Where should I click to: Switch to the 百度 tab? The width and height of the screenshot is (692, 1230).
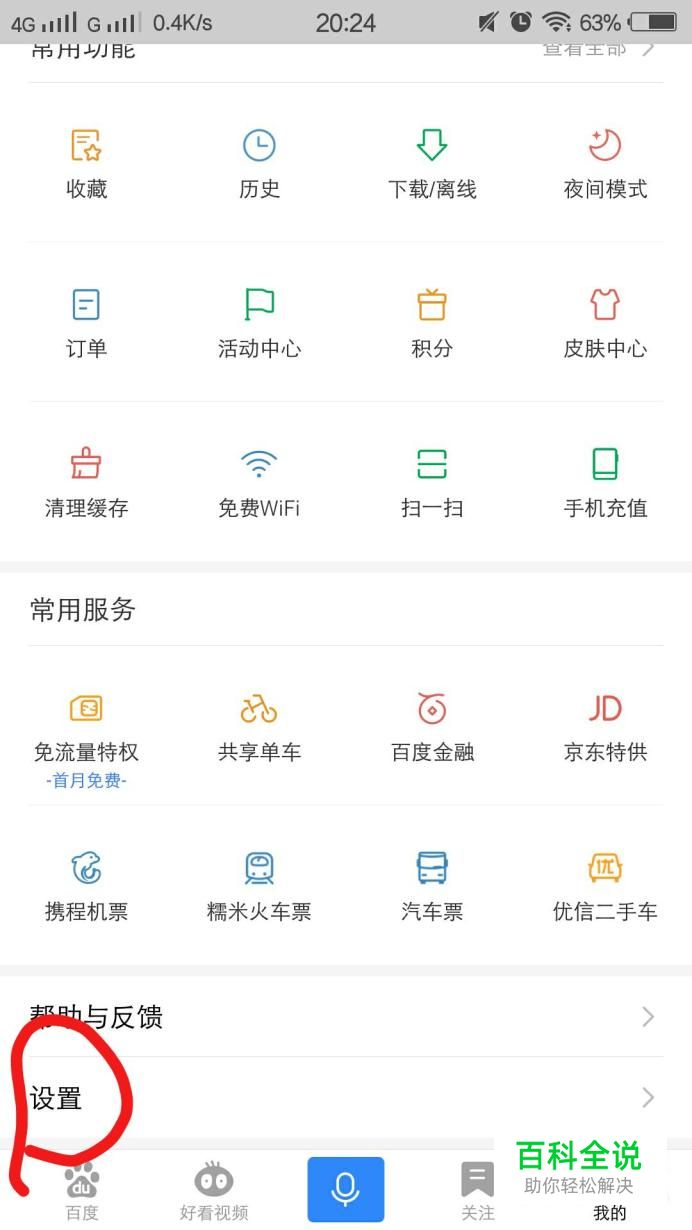pos(82,1192)
